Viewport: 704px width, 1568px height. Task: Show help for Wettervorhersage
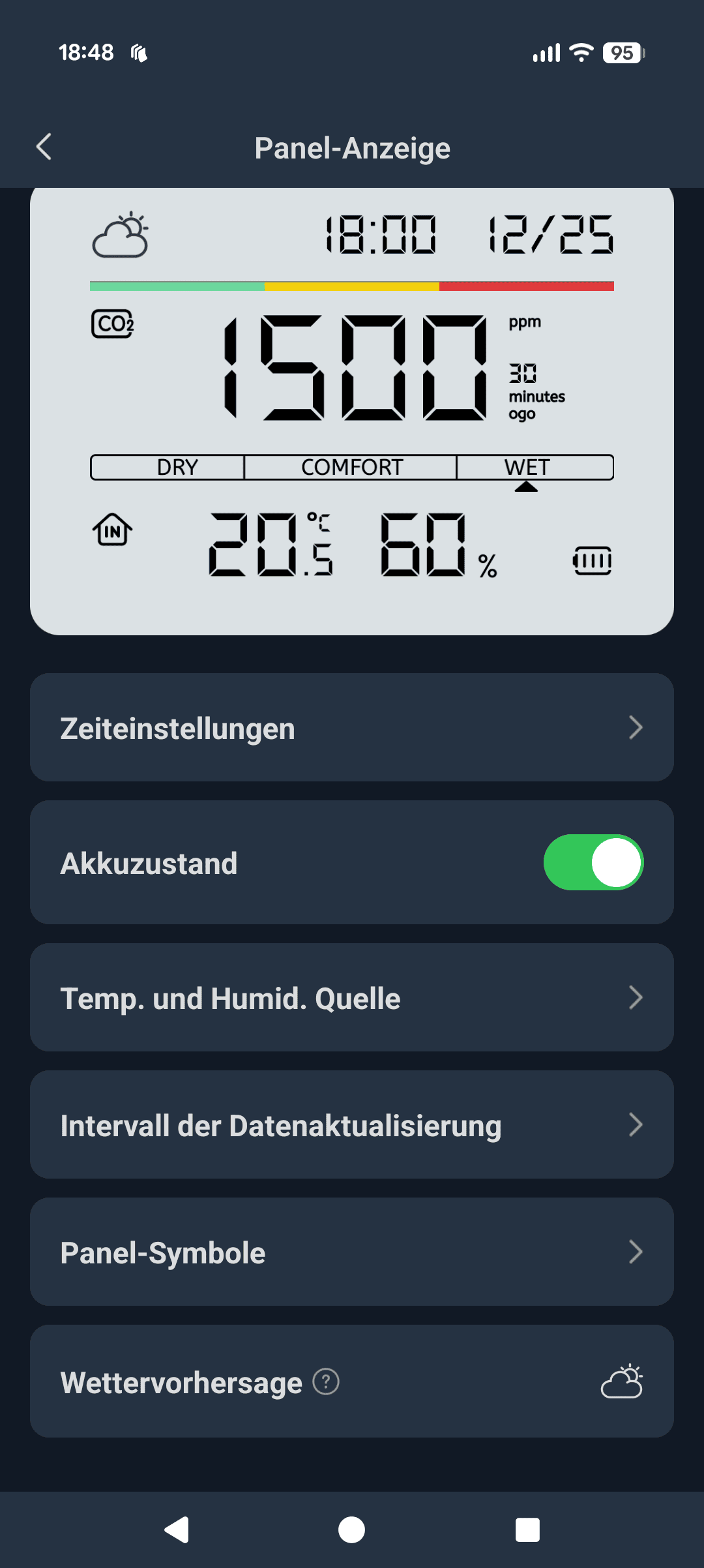[326, 1381]
